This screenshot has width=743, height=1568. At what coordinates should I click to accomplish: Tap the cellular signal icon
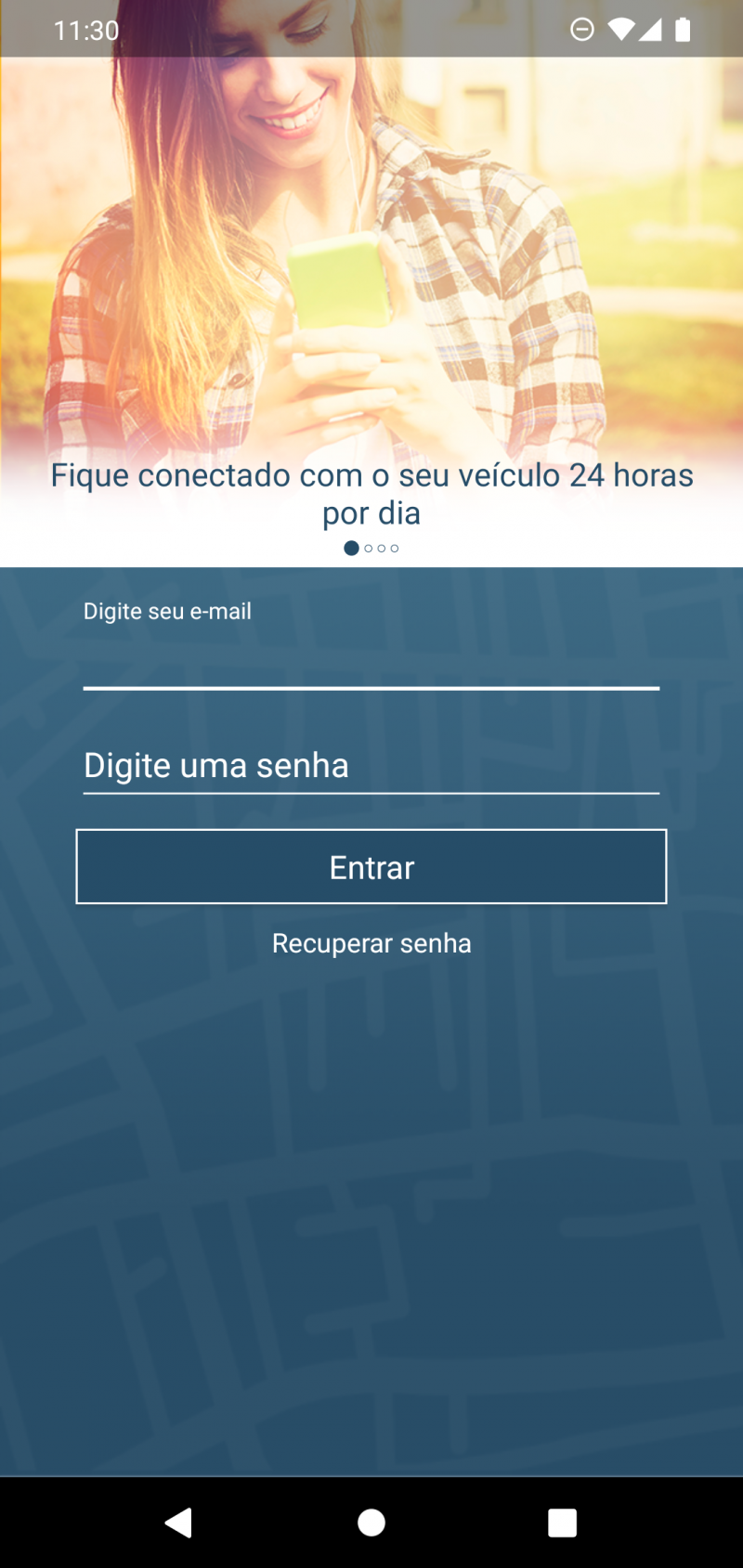pyautogui.click(x=653, y=29)
